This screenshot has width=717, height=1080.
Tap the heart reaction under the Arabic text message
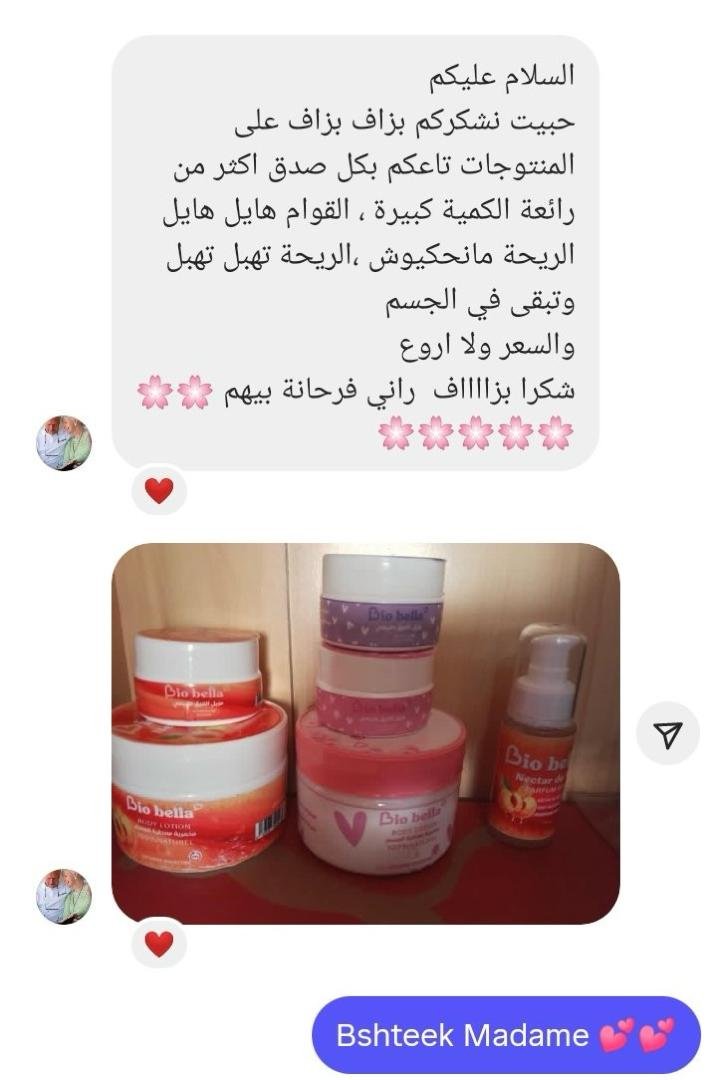click(x=159, y=490)
